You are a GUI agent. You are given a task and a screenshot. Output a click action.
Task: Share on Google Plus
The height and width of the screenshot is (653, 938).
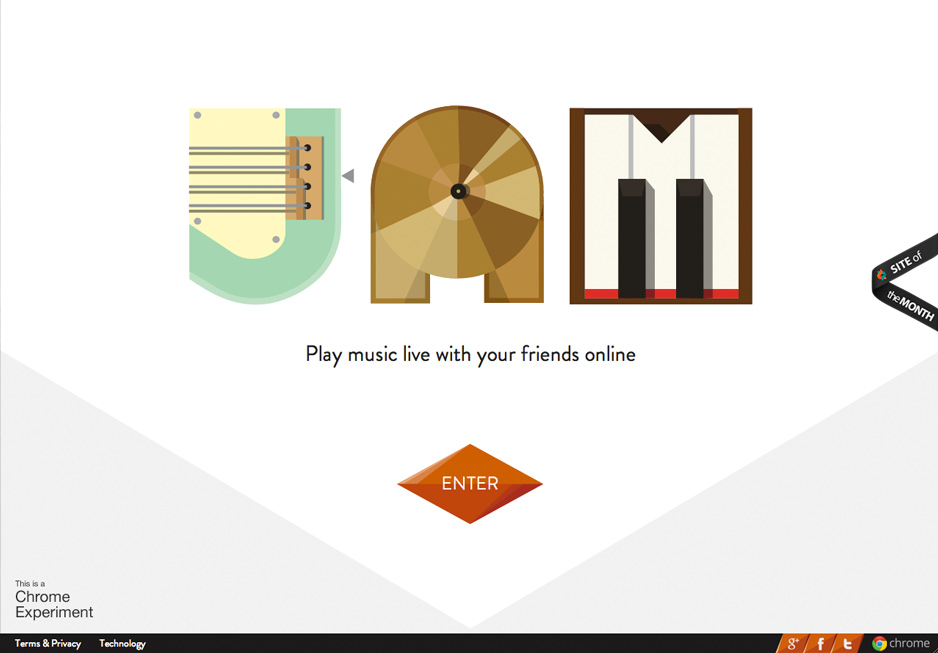click(x=793, y=643)
